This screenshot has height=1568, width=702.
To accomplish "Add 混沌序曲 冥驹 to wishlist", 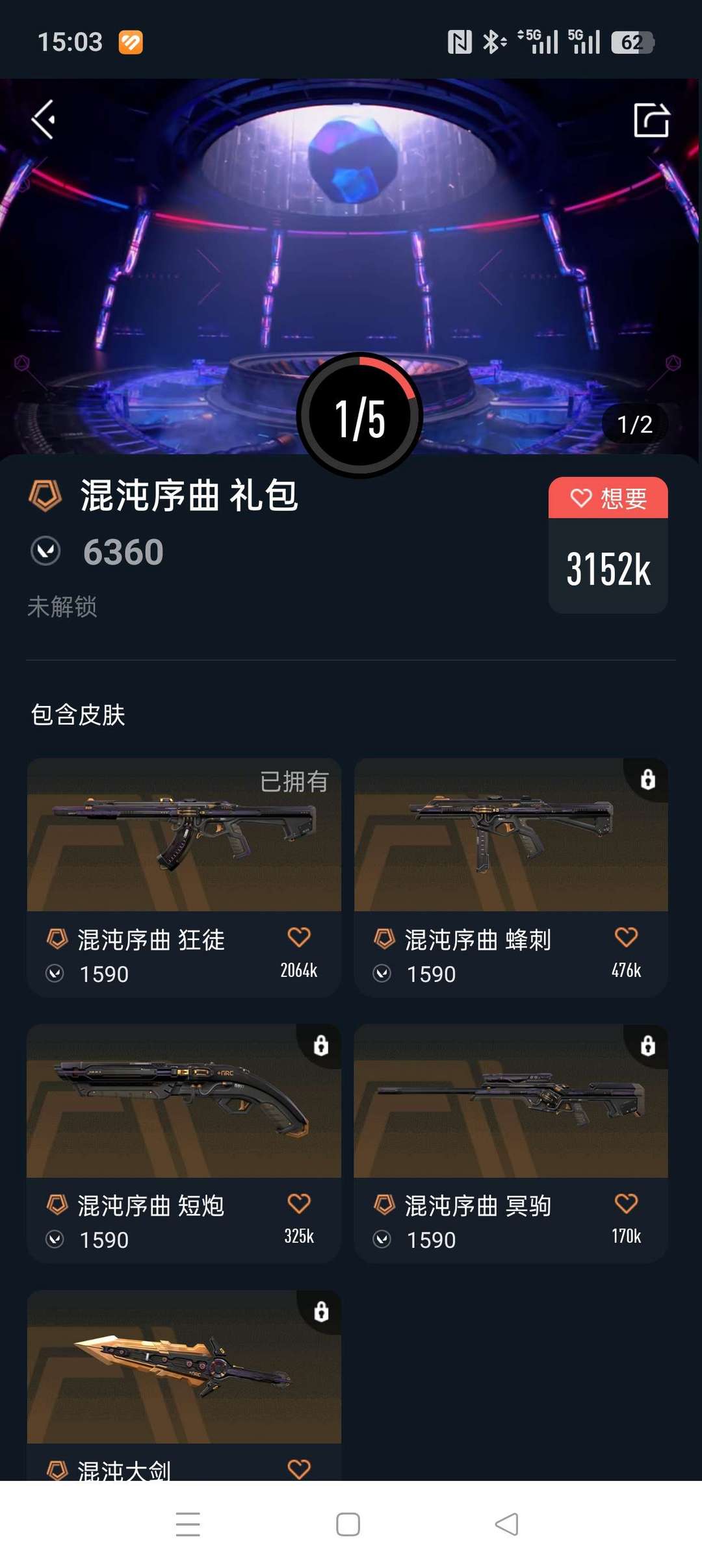I will (626, 1204).
